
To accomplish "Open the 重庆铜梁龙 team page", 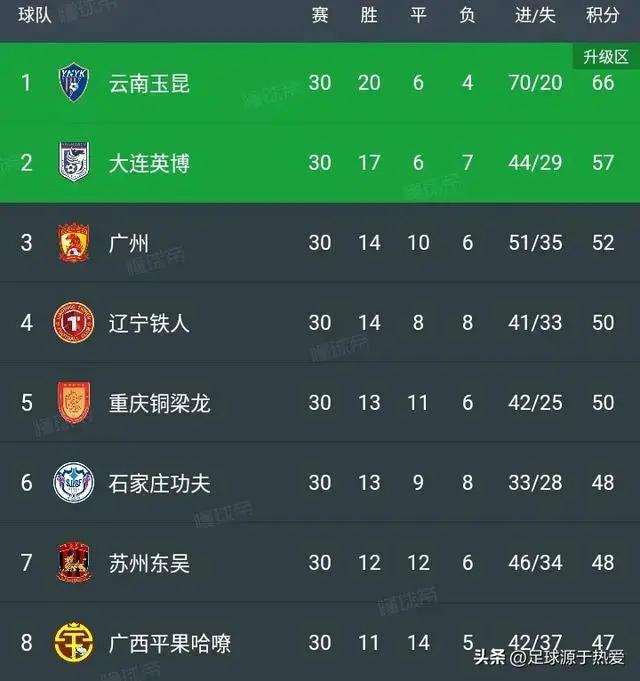I will (159, 403).
